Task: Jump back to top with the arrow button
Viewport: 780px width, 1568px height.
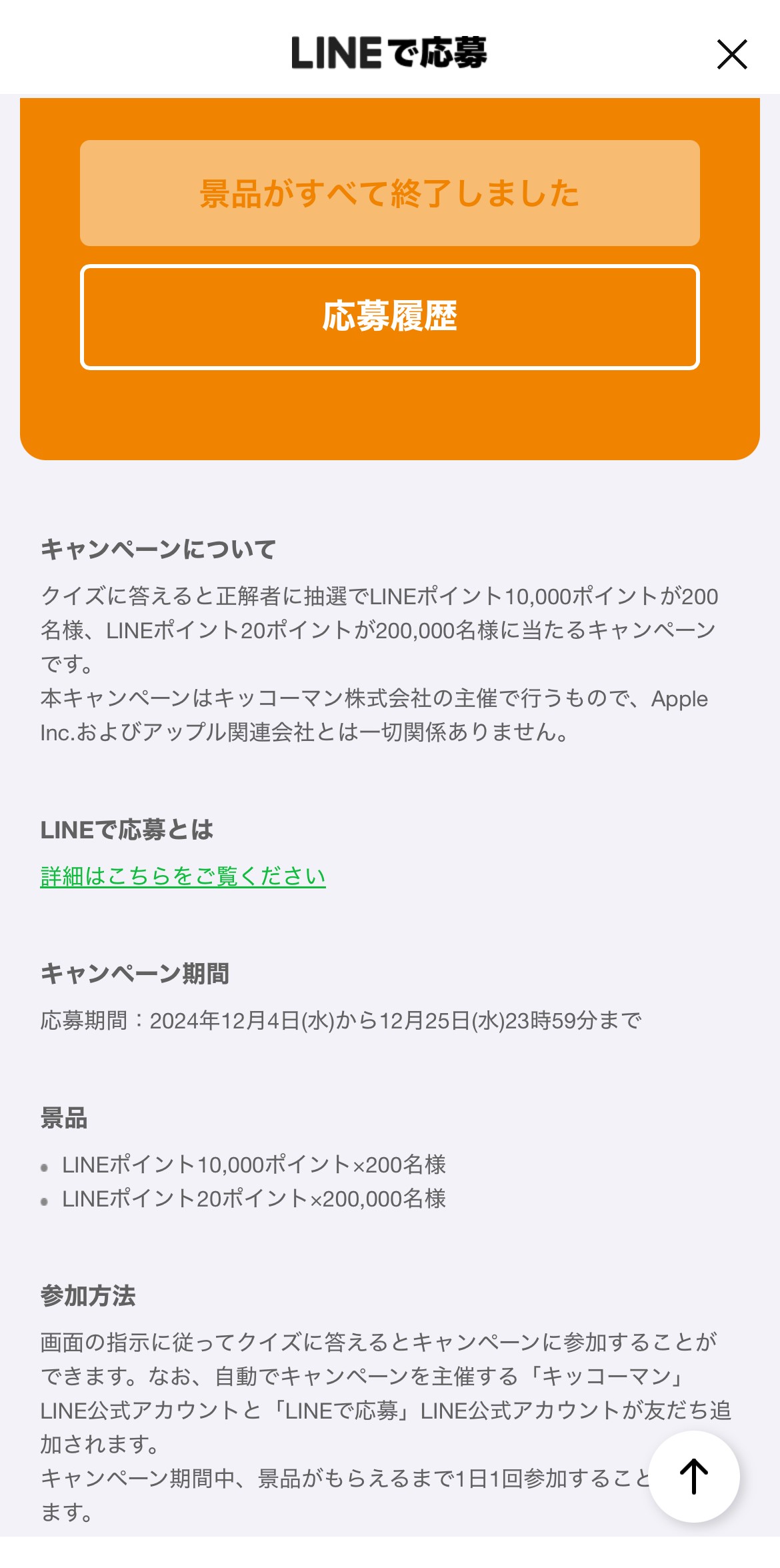Action: coord(694,1476)
